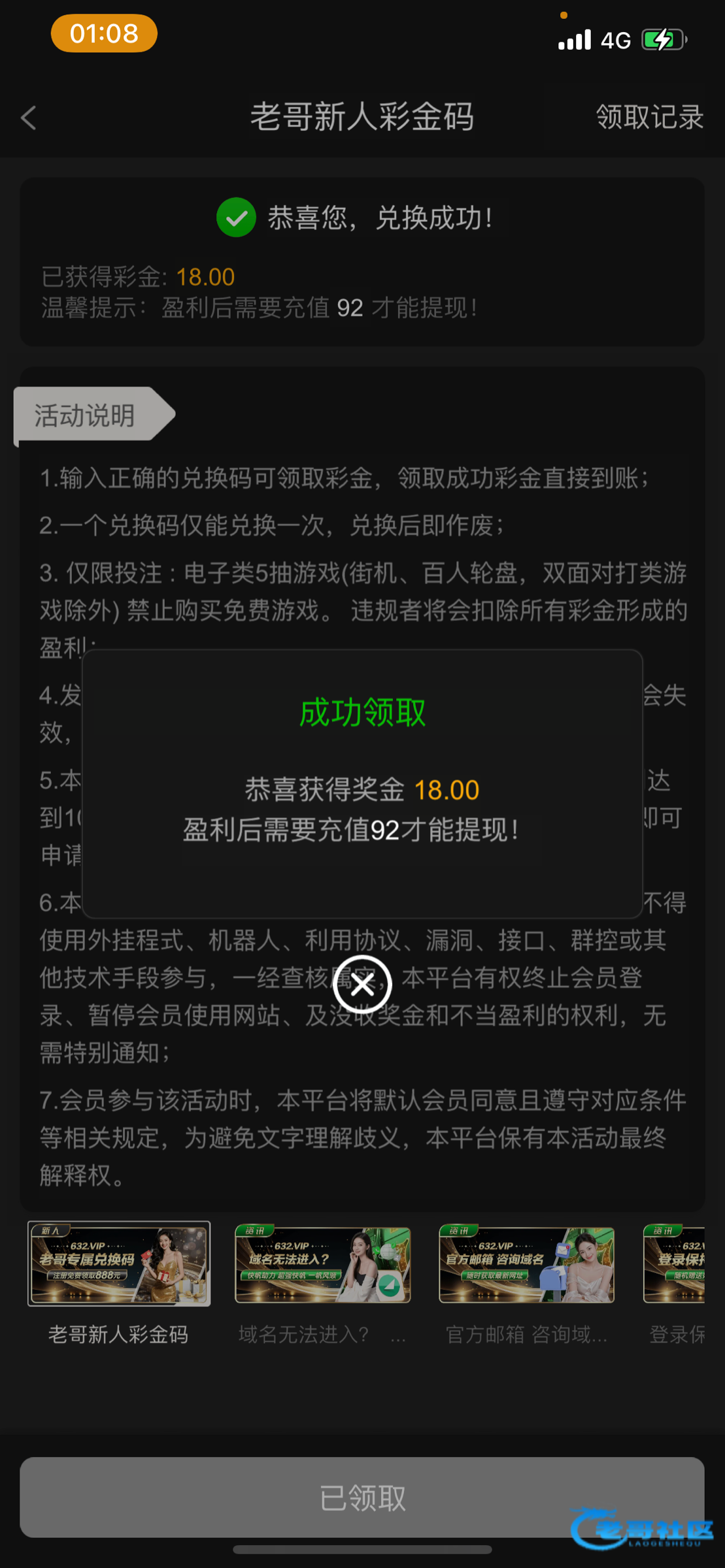
Task: Tap the 已领取 button
Action: (x=362, y=1497)
